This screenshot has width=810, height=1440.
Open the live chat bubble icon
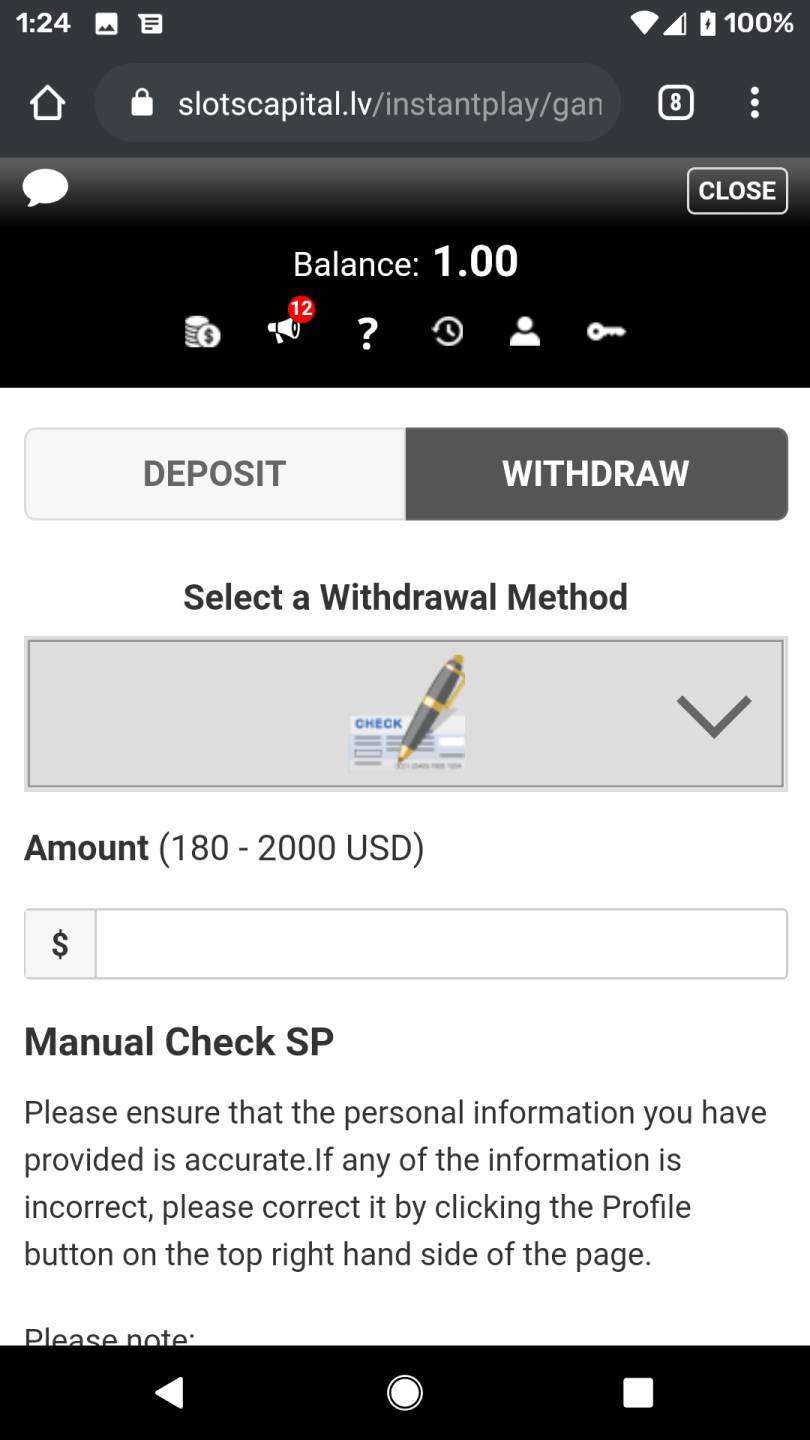coord(45,189)
